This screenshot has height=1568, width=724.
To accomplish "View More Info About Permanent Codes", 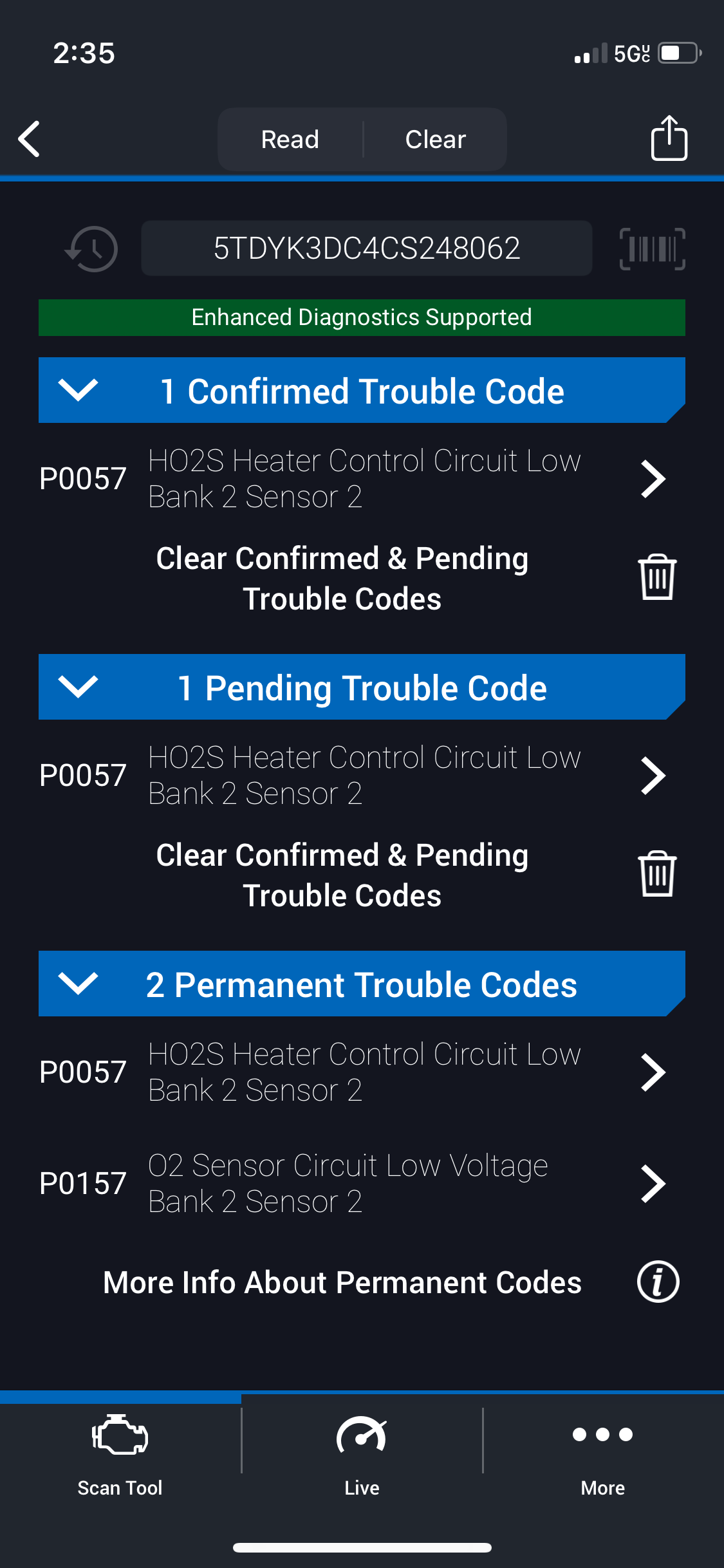I will tap(658, 1282).
